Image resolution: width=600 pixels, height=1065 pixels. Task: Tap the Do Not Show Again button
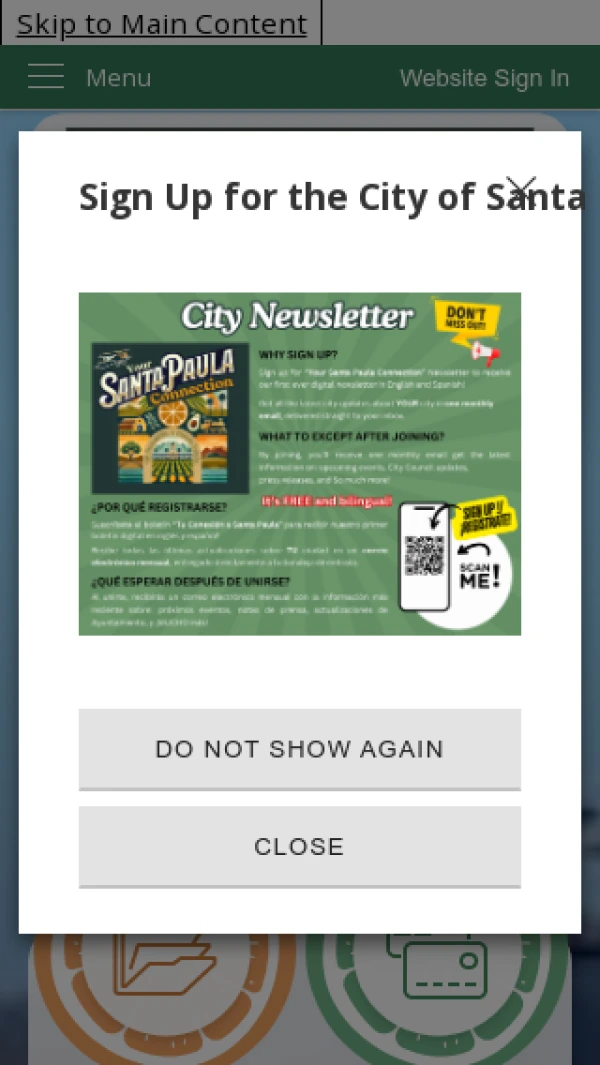[300, 749]
